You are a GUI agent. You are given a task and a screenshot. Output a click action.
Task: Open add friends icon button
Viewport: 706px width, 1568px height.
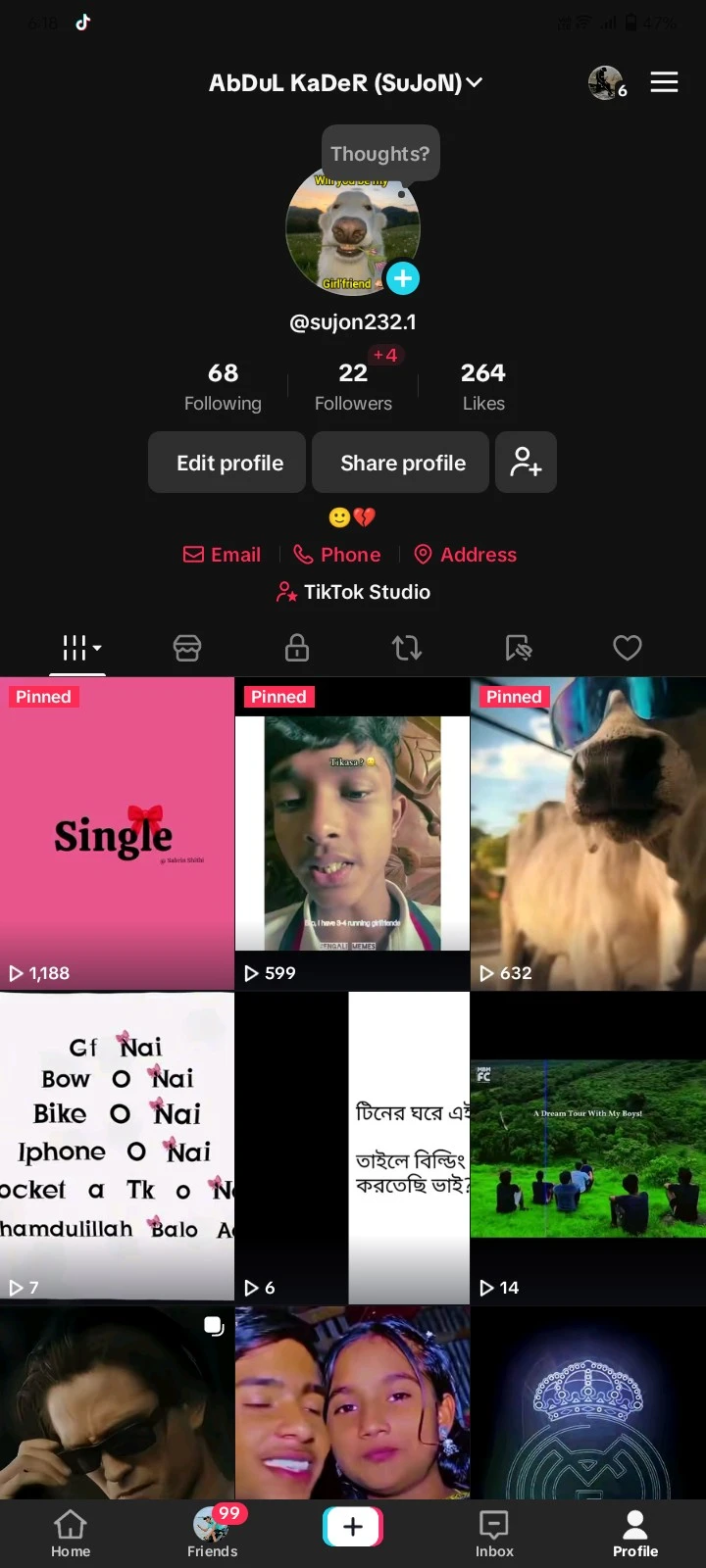click(x=526, y=463)
